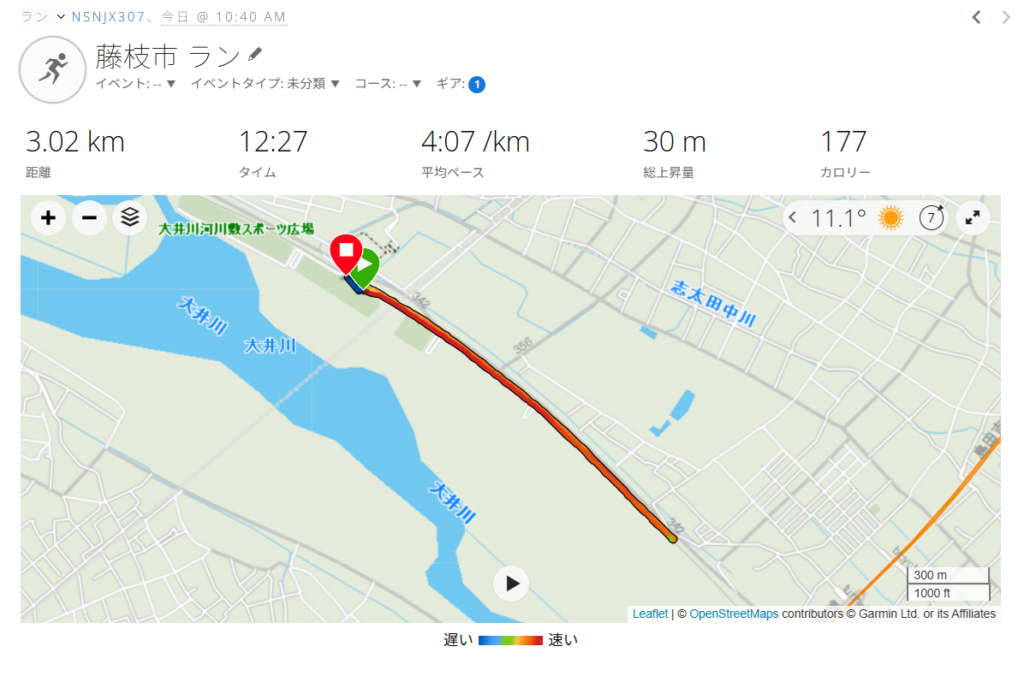Screen dimensions: 1024x688
Task: Open the OpenStreetMaps link
Action: coord(733,613)
